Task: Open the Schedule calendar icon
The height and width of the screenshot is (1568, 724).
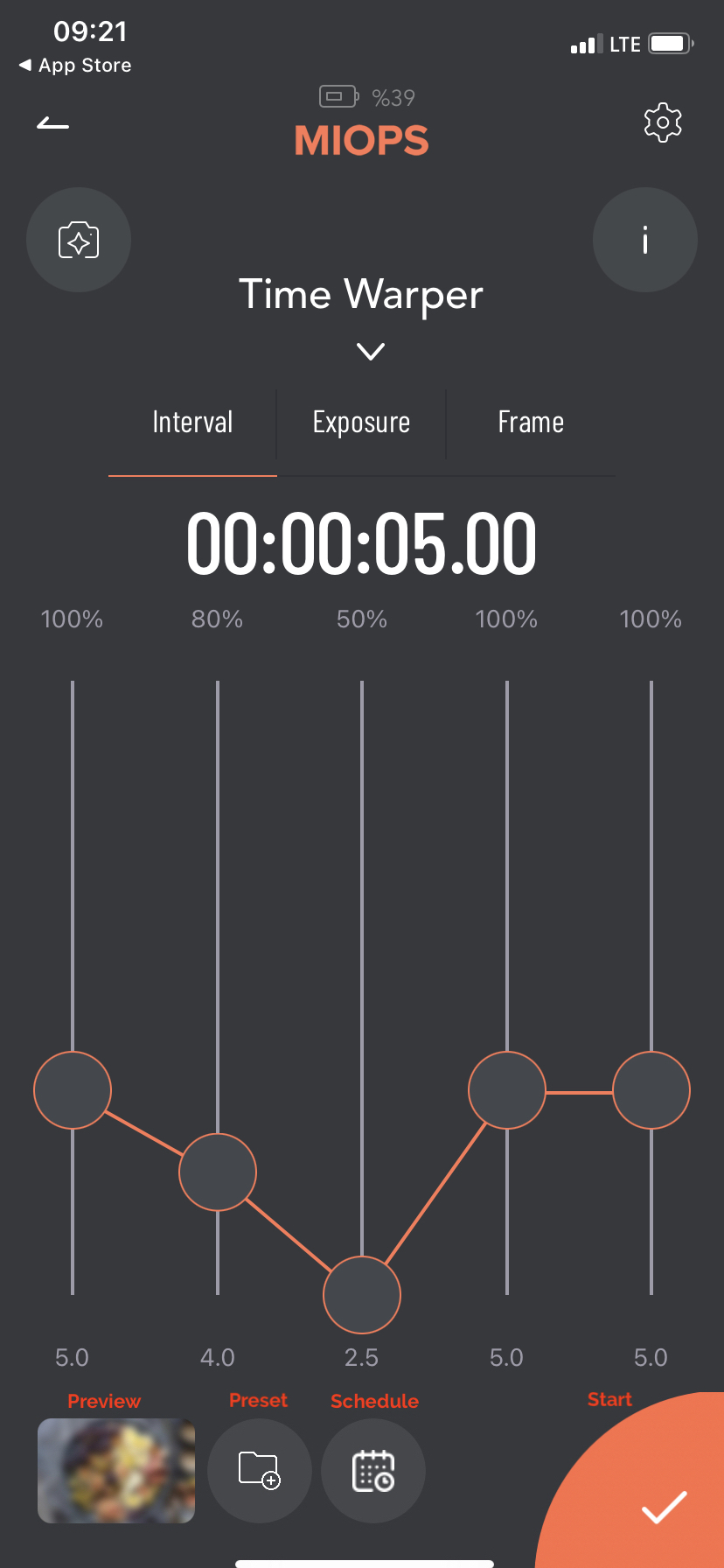Action: [x=373, y=1471]
